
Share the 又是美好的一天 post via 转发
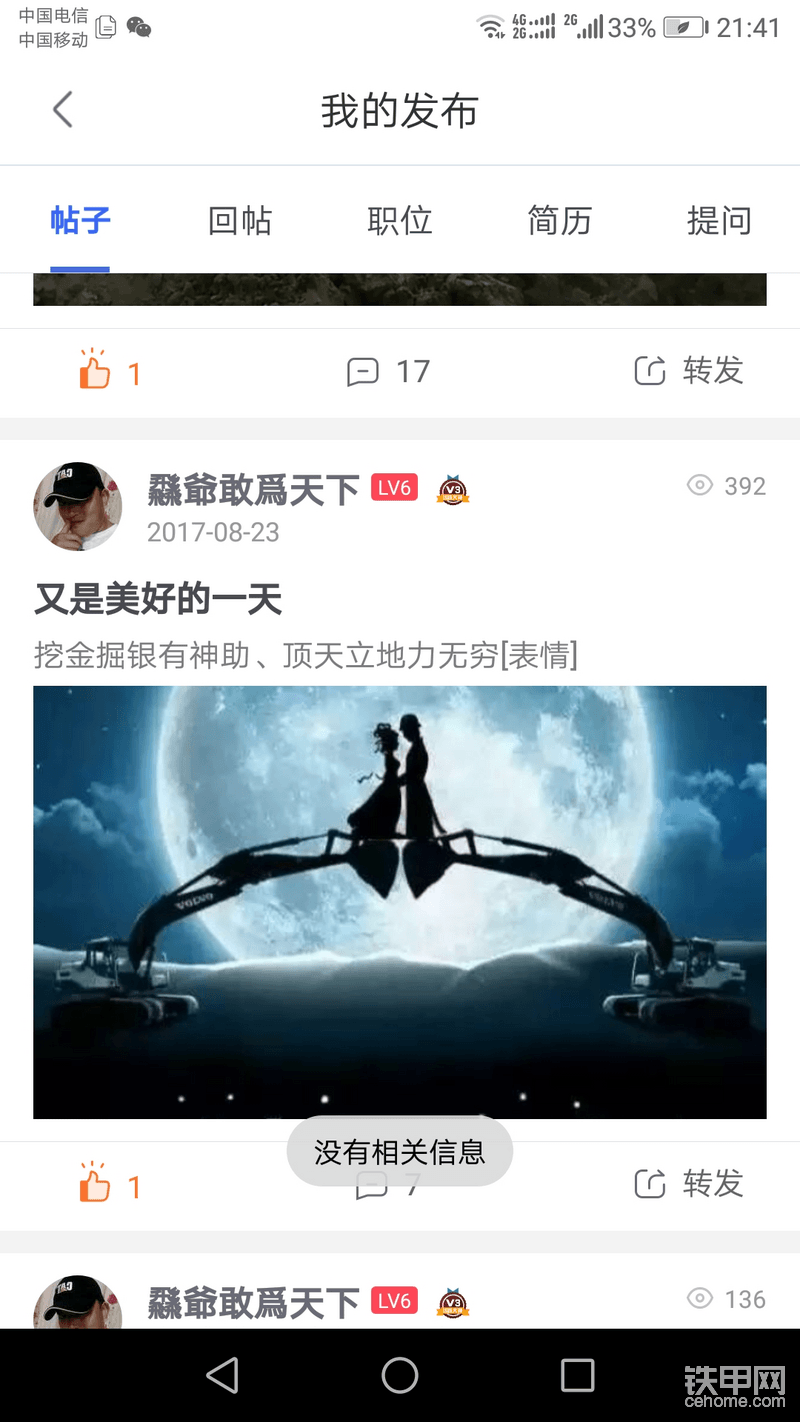[x=689, y=1184]
